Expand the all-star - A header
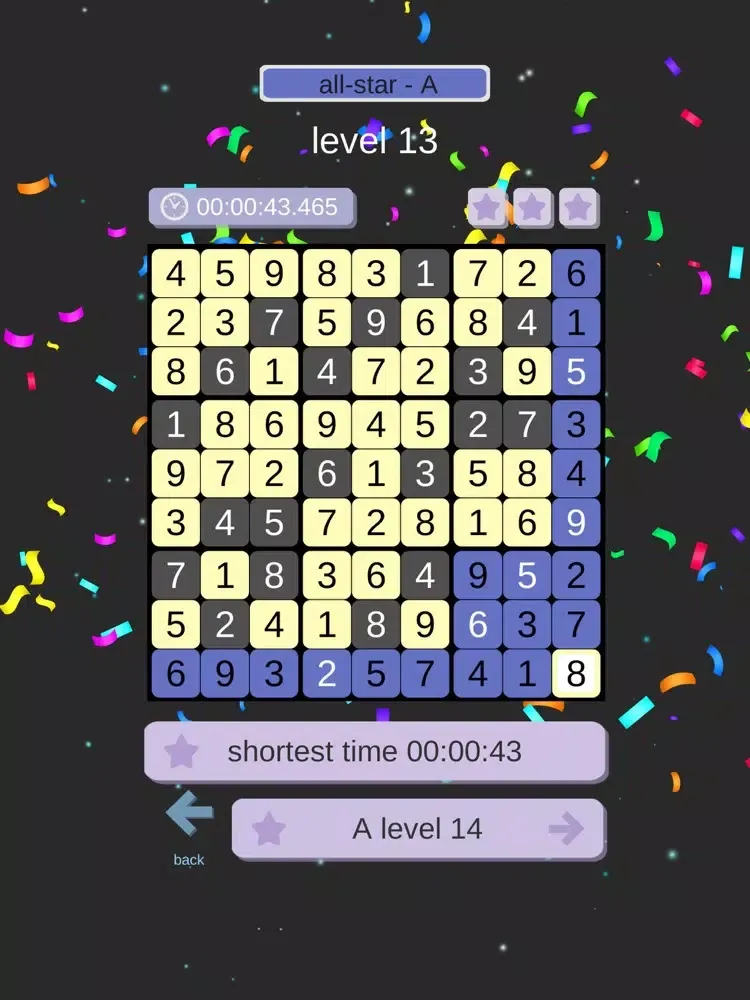The image size is (750, 1000). (375, 83)
